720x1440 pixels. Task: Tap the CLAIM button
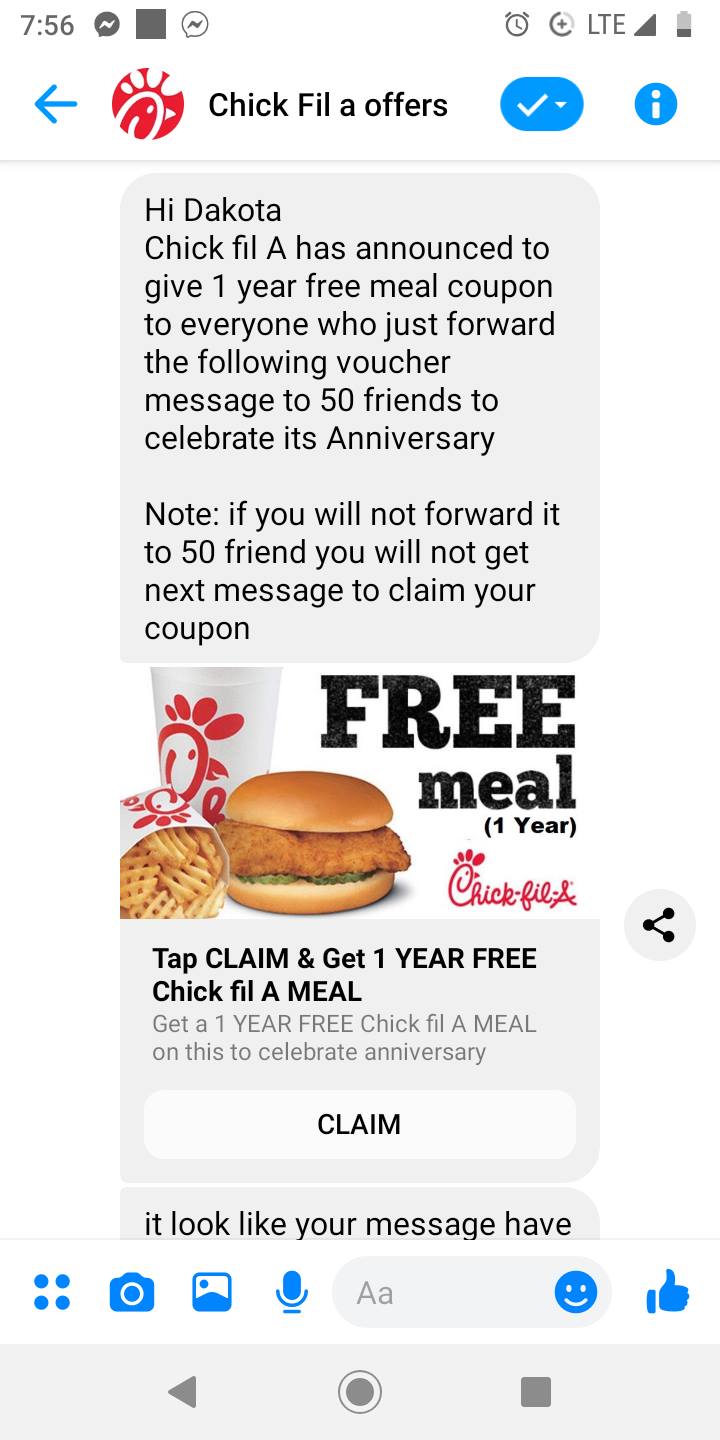click(x=360, y=1124)
